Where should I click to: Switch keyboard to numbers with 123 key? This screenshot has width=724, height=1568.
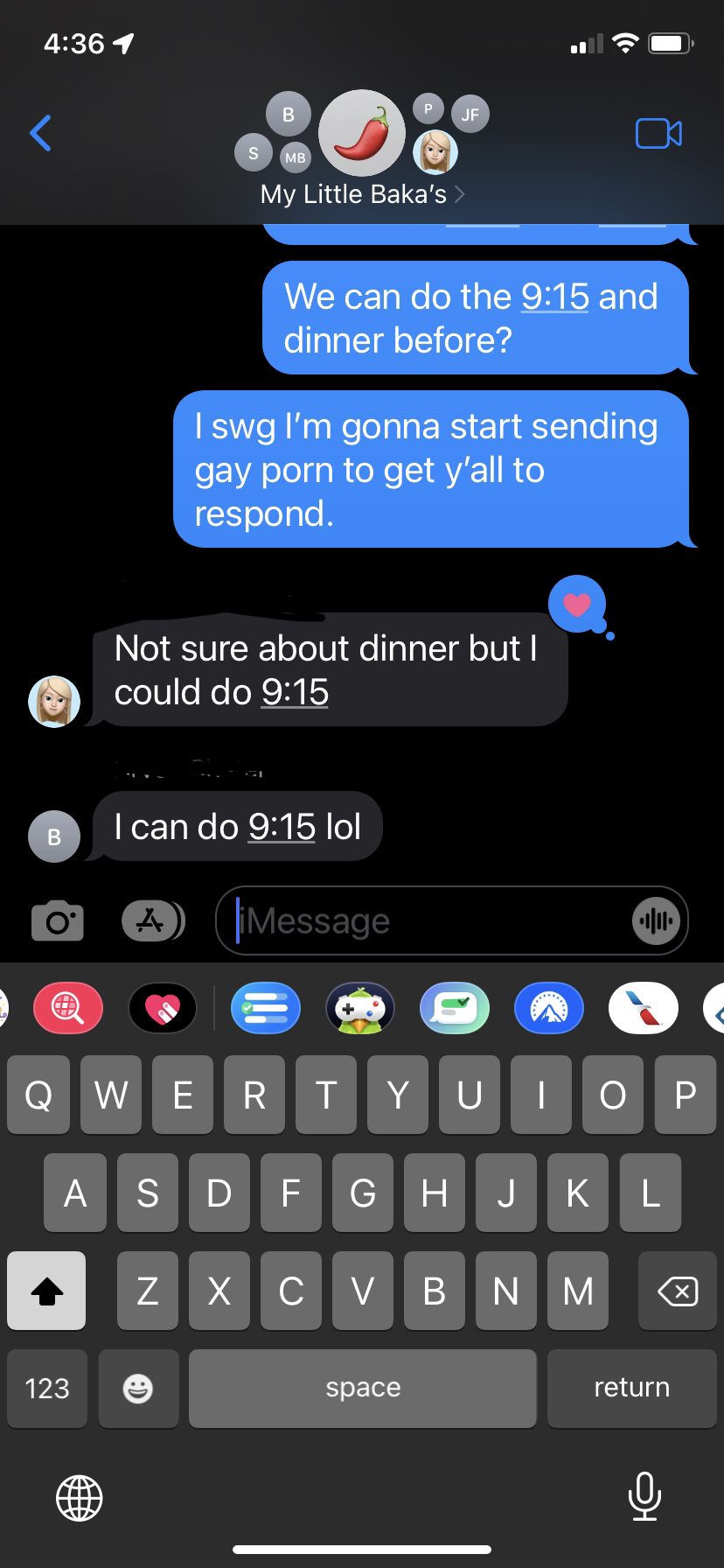click(x=47, y=1388)
